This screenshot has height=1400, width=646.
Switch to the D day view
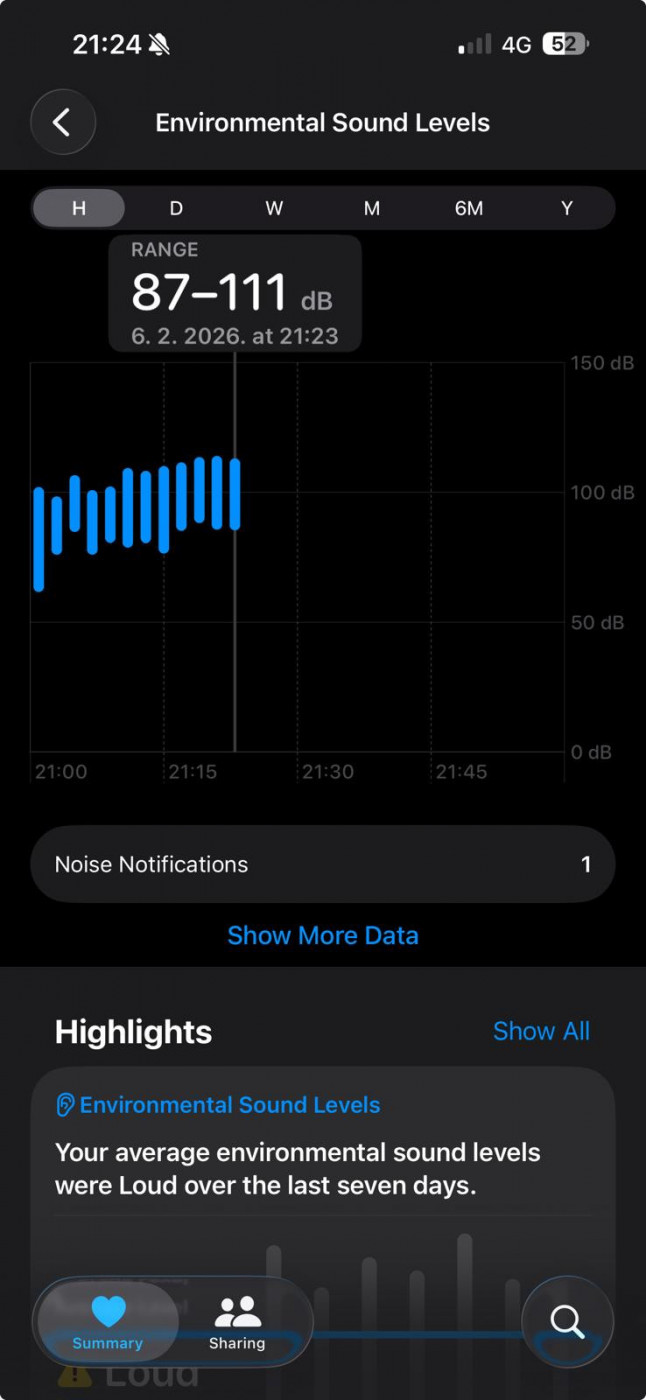(x=176, y=208)
